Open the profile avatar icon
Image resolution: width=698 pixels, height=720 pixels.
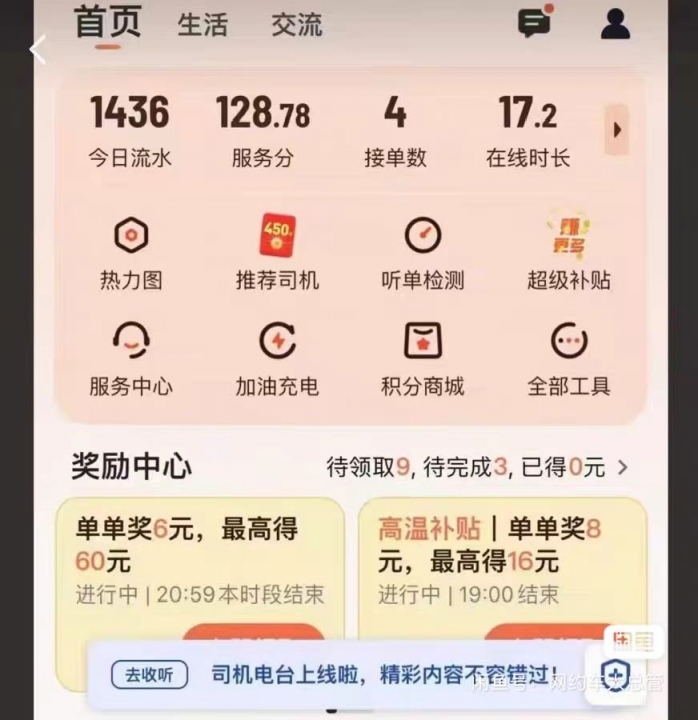tap(615, 23)
